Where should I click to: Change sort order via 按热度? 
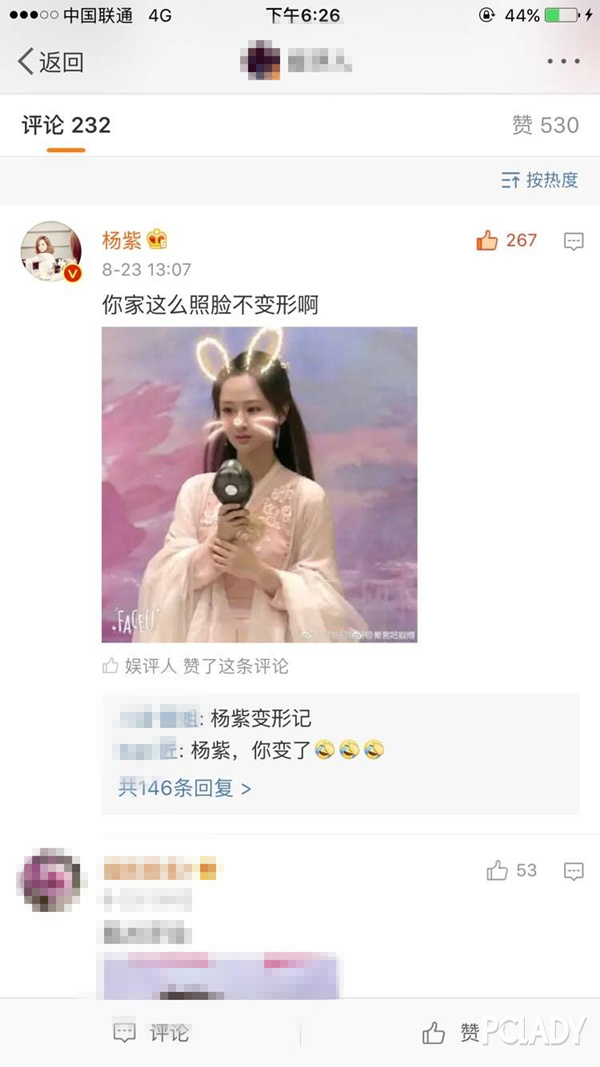[x=540, y=181]
